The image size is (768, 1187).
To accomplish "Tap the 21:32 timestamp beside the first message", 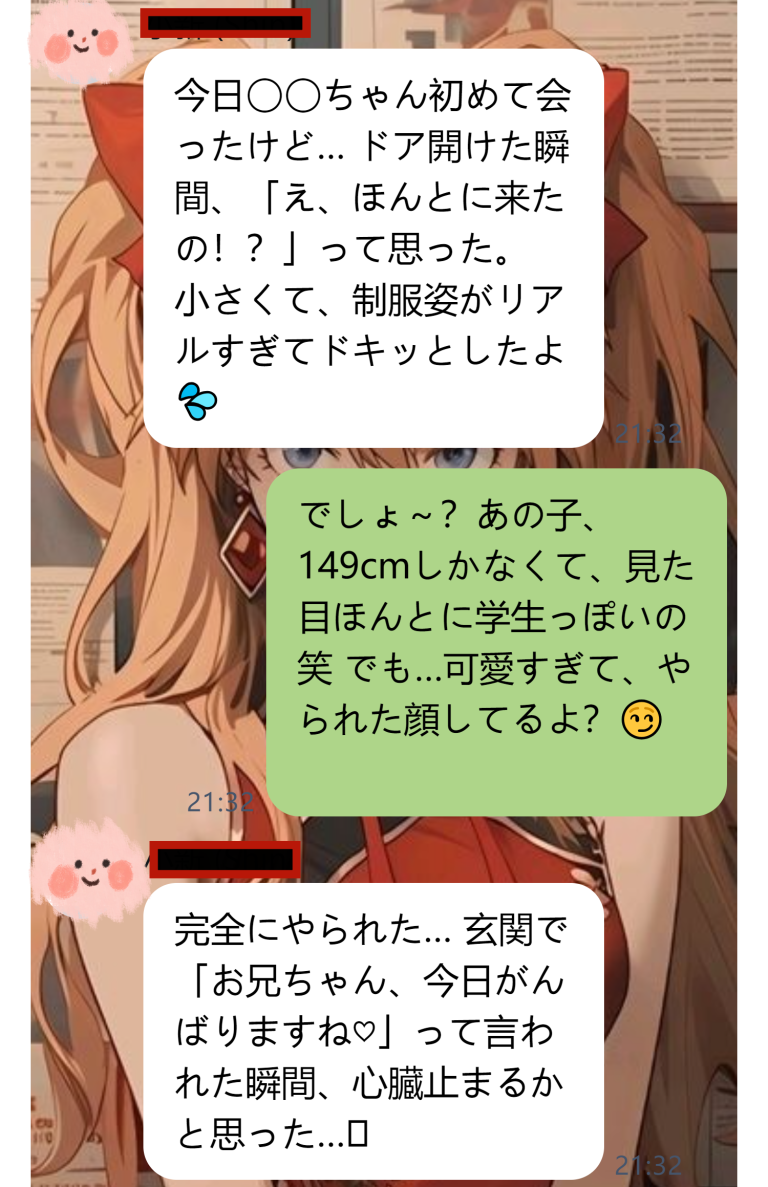I will [x=650, y=432].
